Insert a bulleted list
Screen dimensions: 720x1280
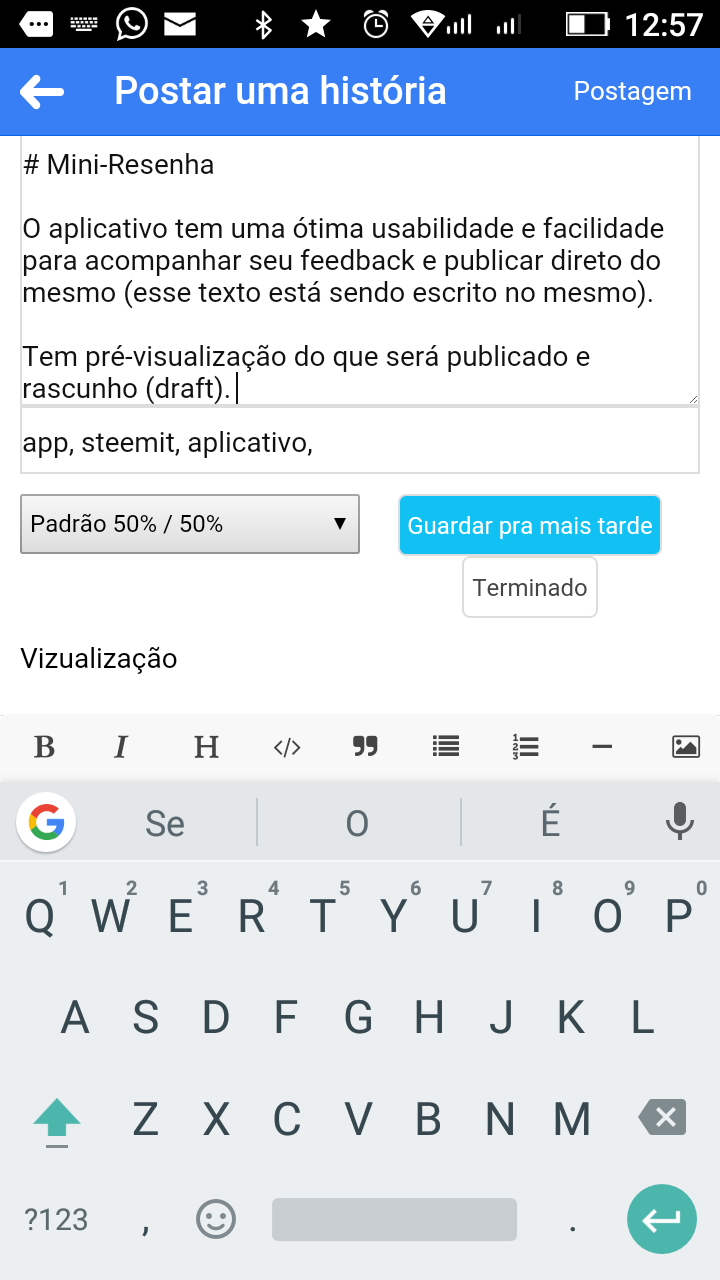point(445,746)
